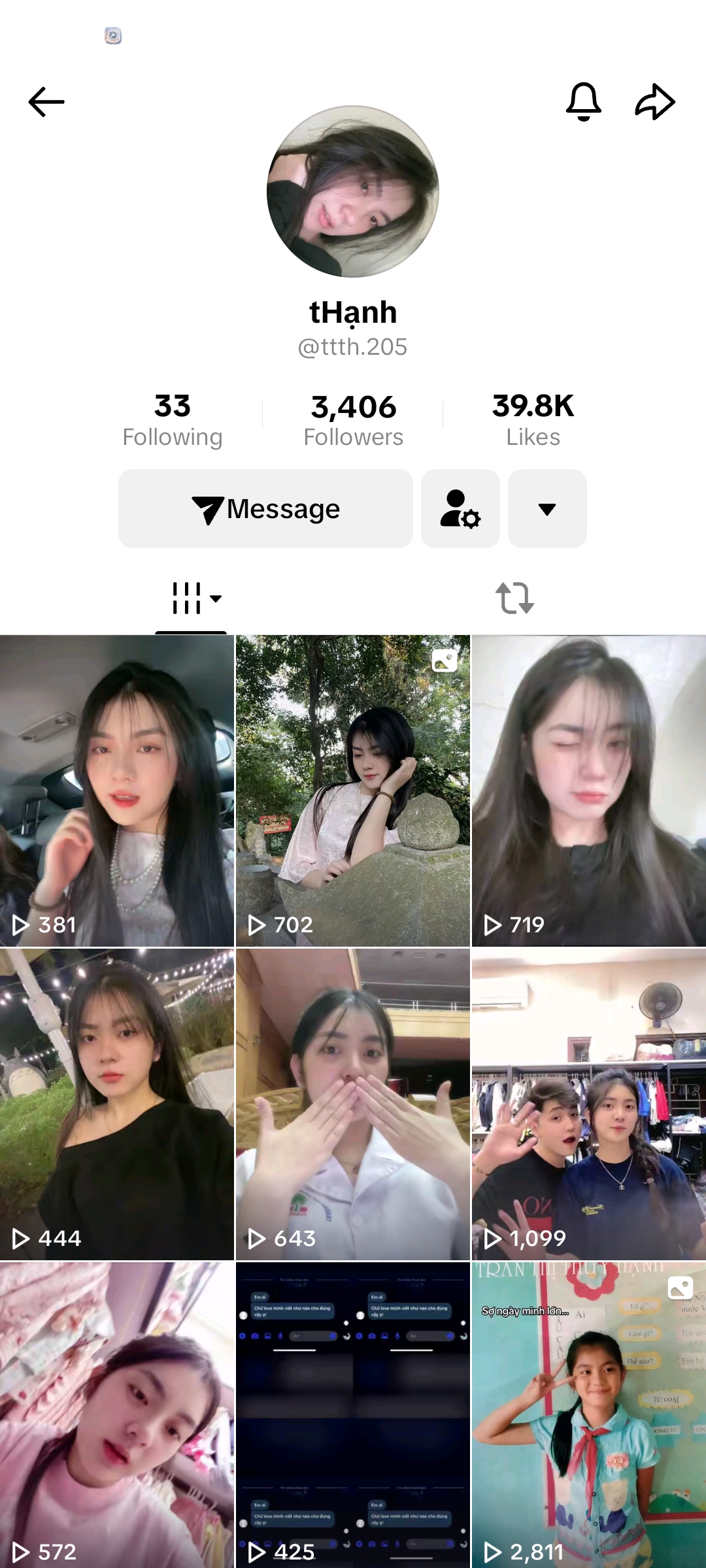Select the videos grid tab

[191, 598]
